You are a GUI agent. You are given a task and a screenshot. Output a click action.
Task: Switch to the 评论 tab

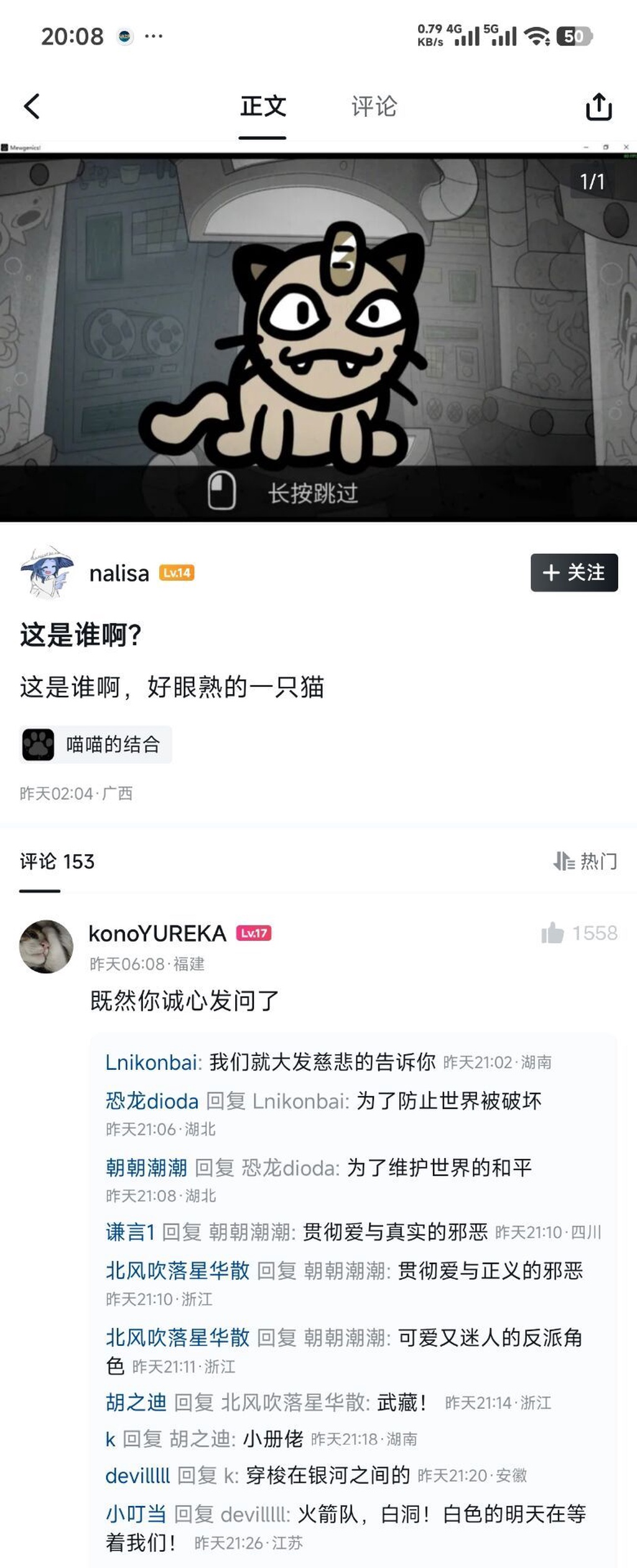tap(373, 106)
